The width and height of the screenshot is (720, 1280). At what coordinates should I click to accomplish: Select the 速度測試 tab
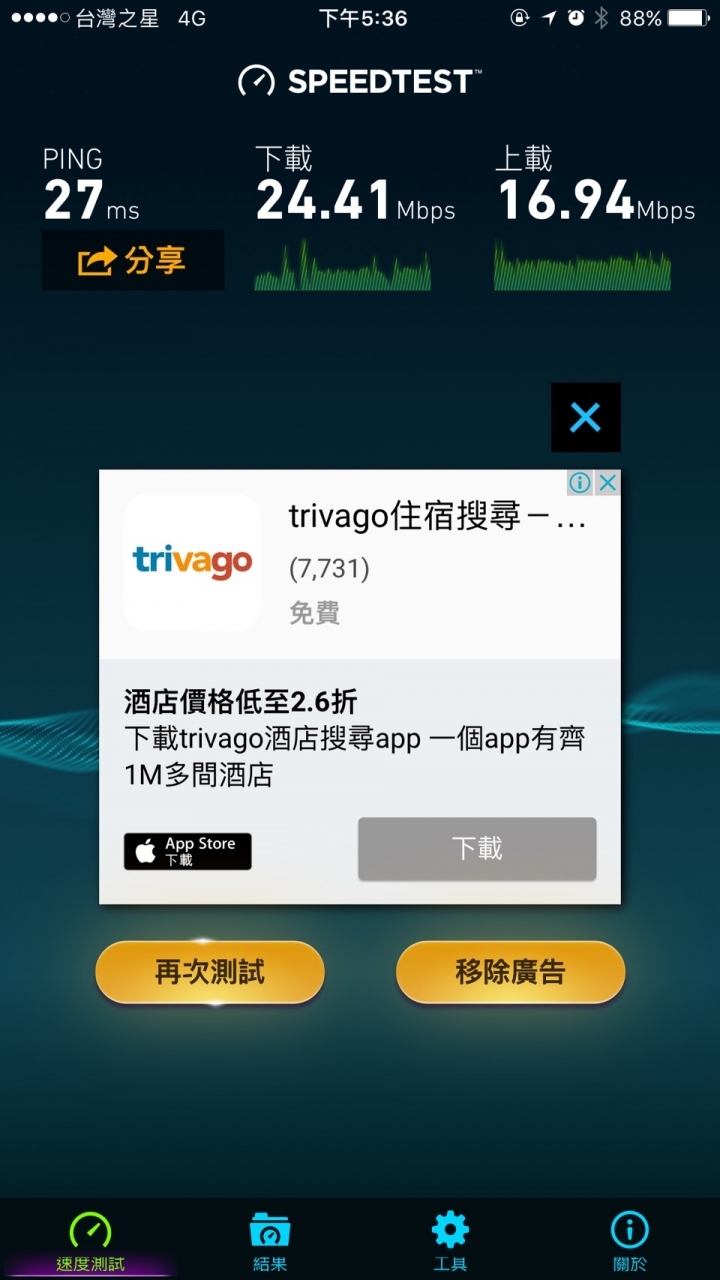90,1240
